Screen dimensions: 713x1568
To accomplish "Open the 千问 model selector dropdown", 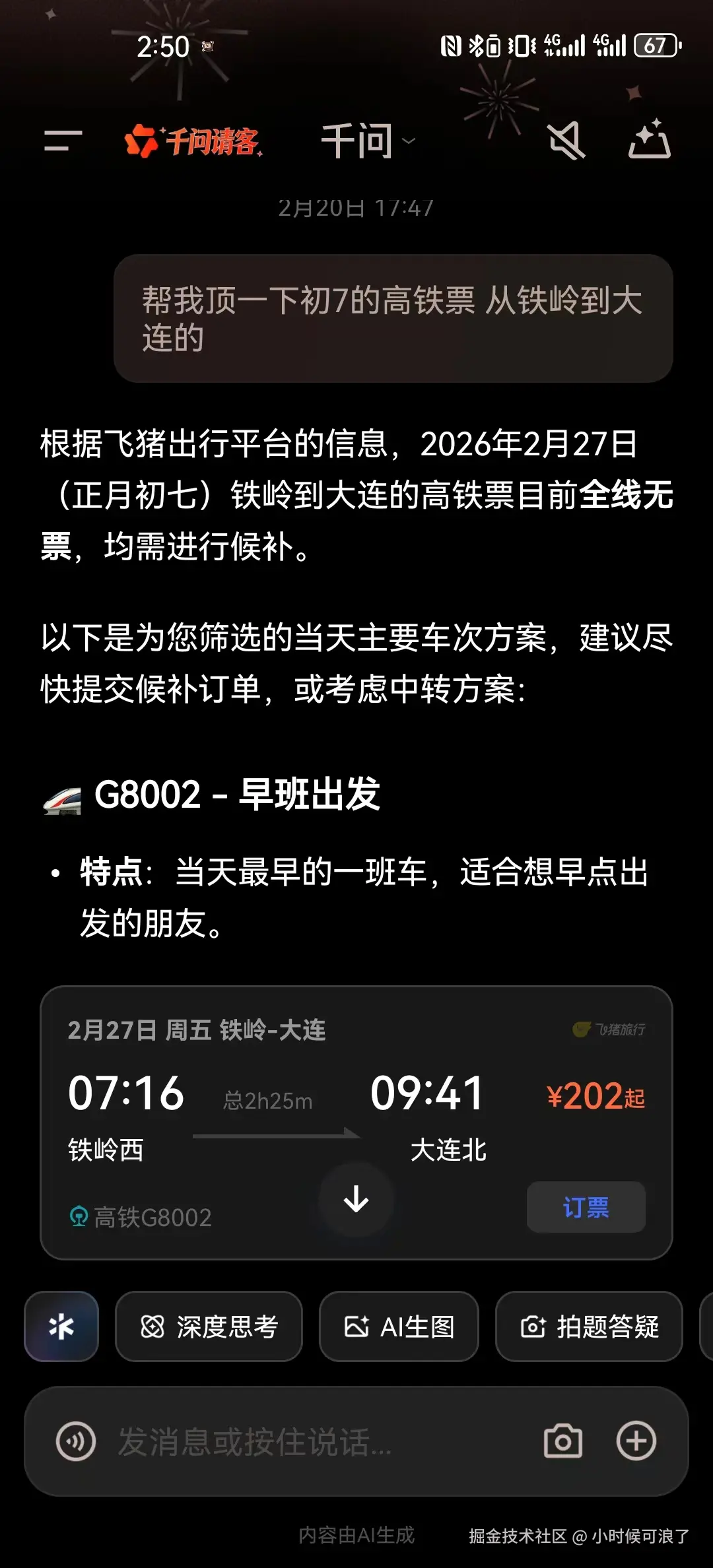I will click(x=368, y=141).
